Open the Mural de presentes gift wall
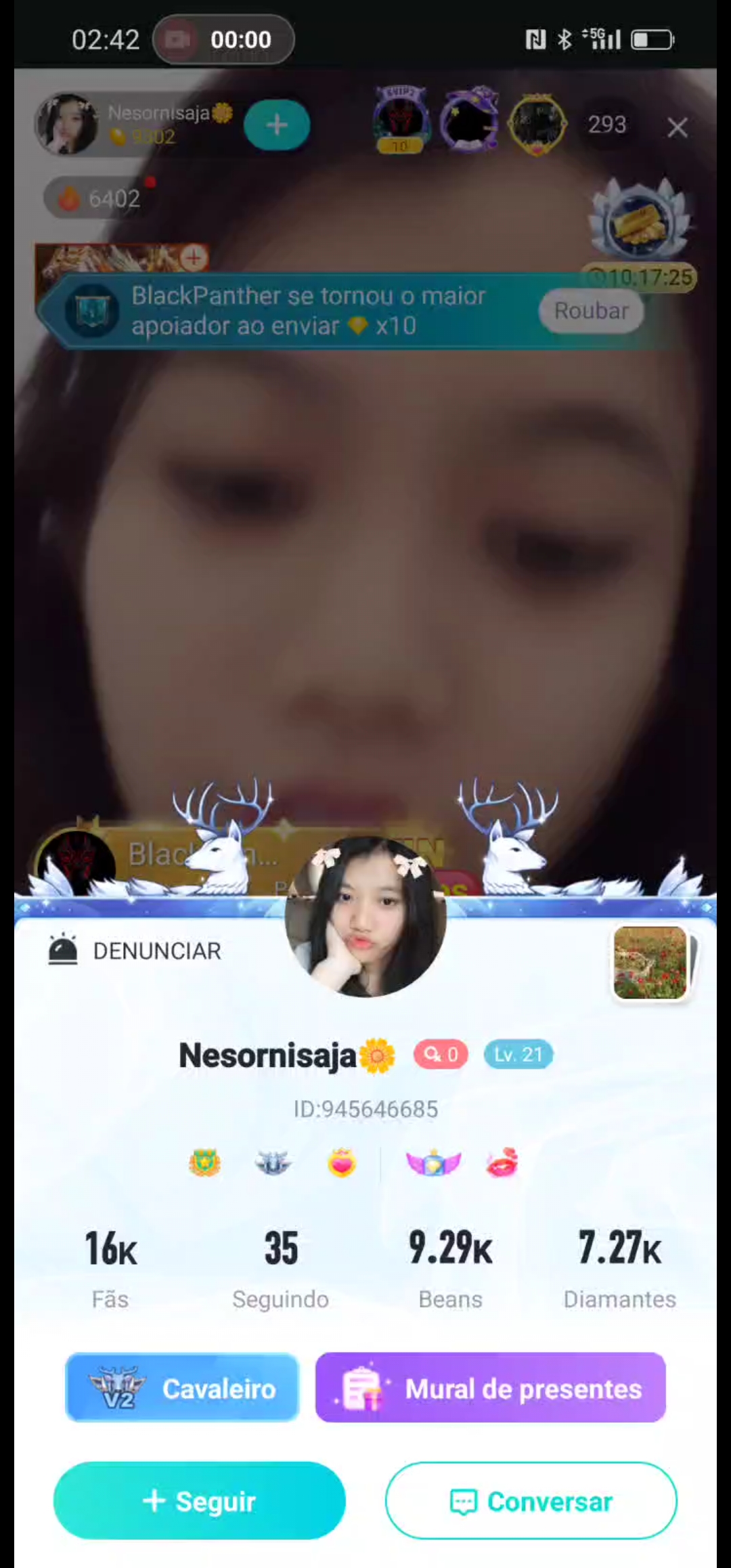 point(490,1388)
